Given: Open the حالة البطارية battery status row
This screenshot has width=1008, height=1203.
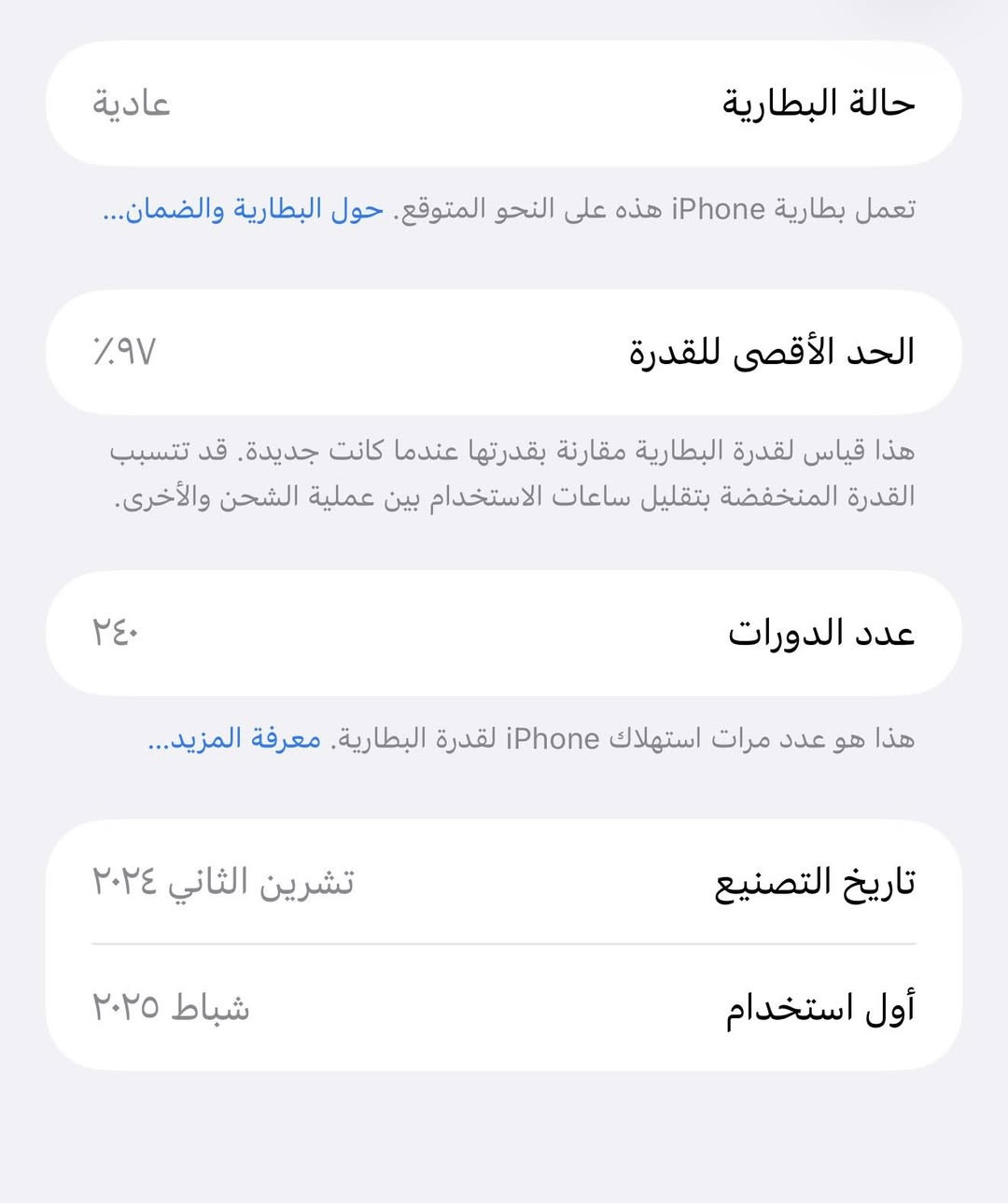Looking at the screenshot, I should coord(504,103).
